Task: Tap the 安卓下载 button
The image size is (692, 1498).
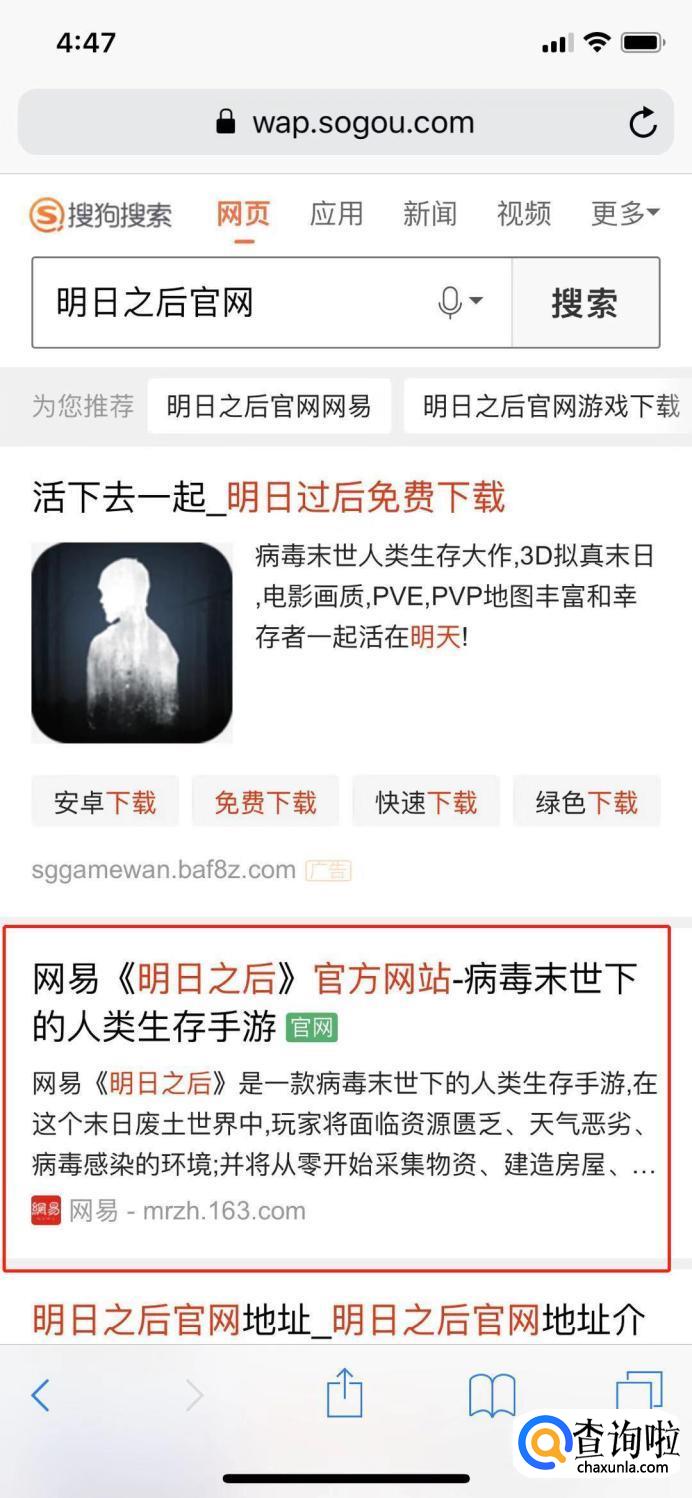Action: point(105,802)
